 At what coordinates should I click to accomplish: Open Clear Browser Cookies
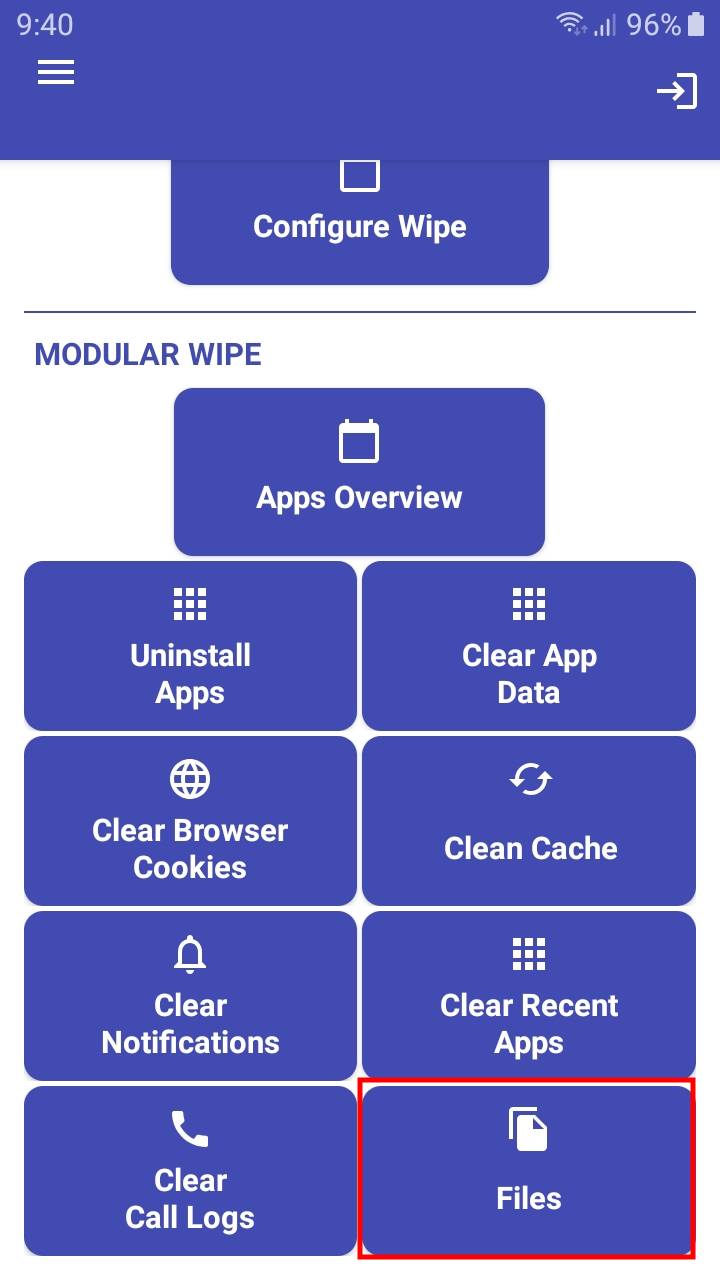(190, 821)
